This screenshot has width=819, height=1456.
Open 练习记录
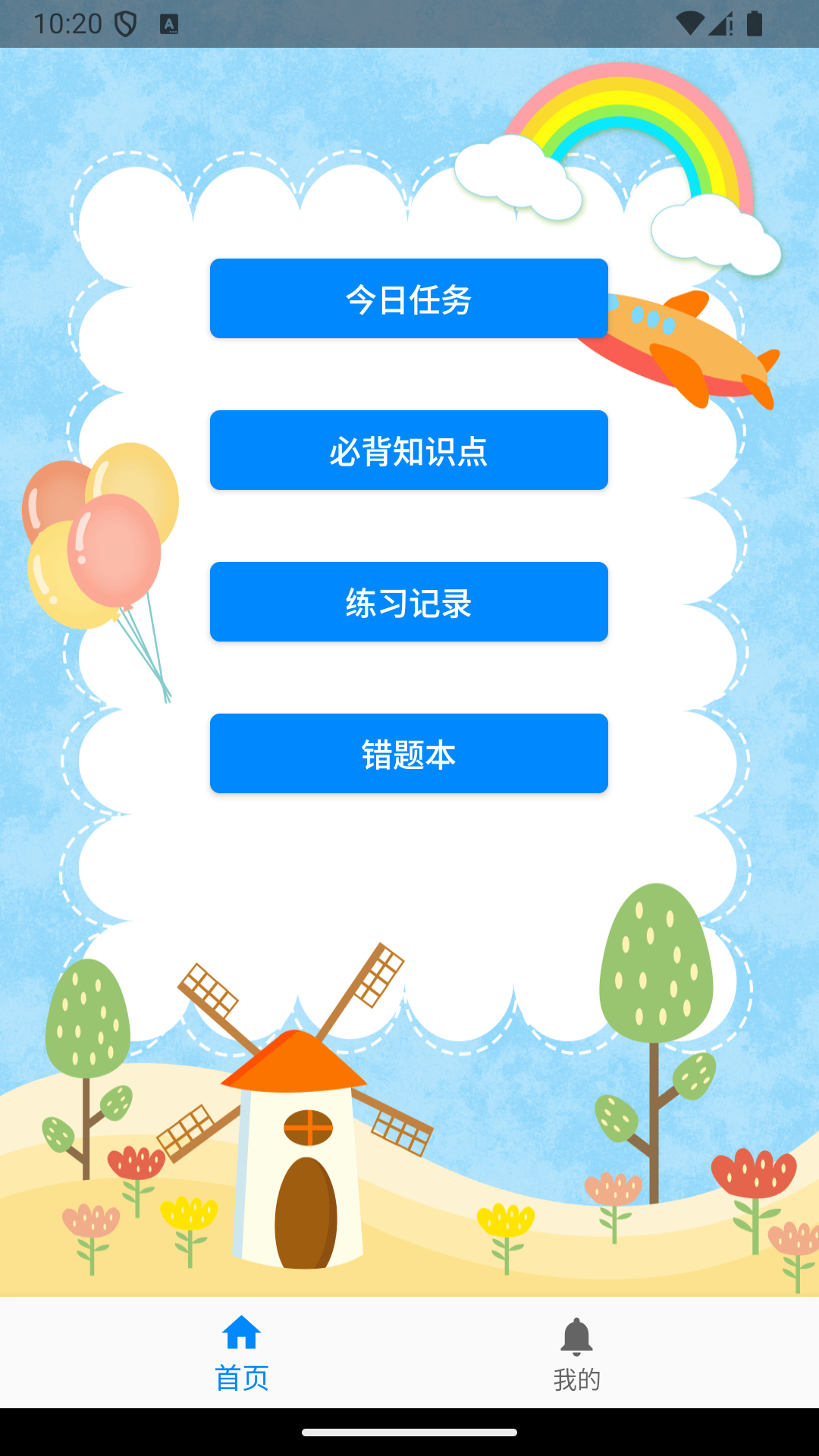[409, 602]
